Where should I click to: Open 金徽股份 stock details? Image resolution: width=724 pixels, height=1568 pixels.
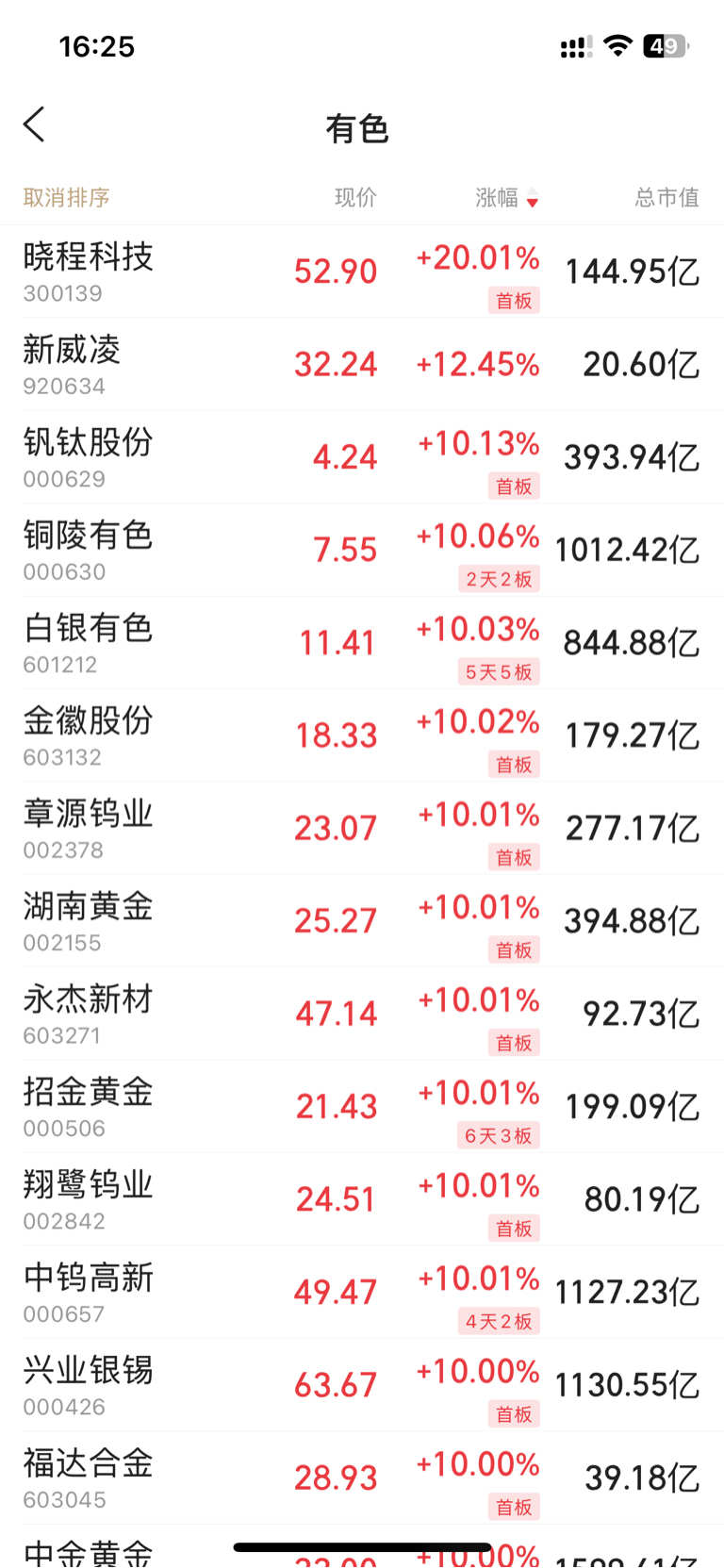click(362, 735)
